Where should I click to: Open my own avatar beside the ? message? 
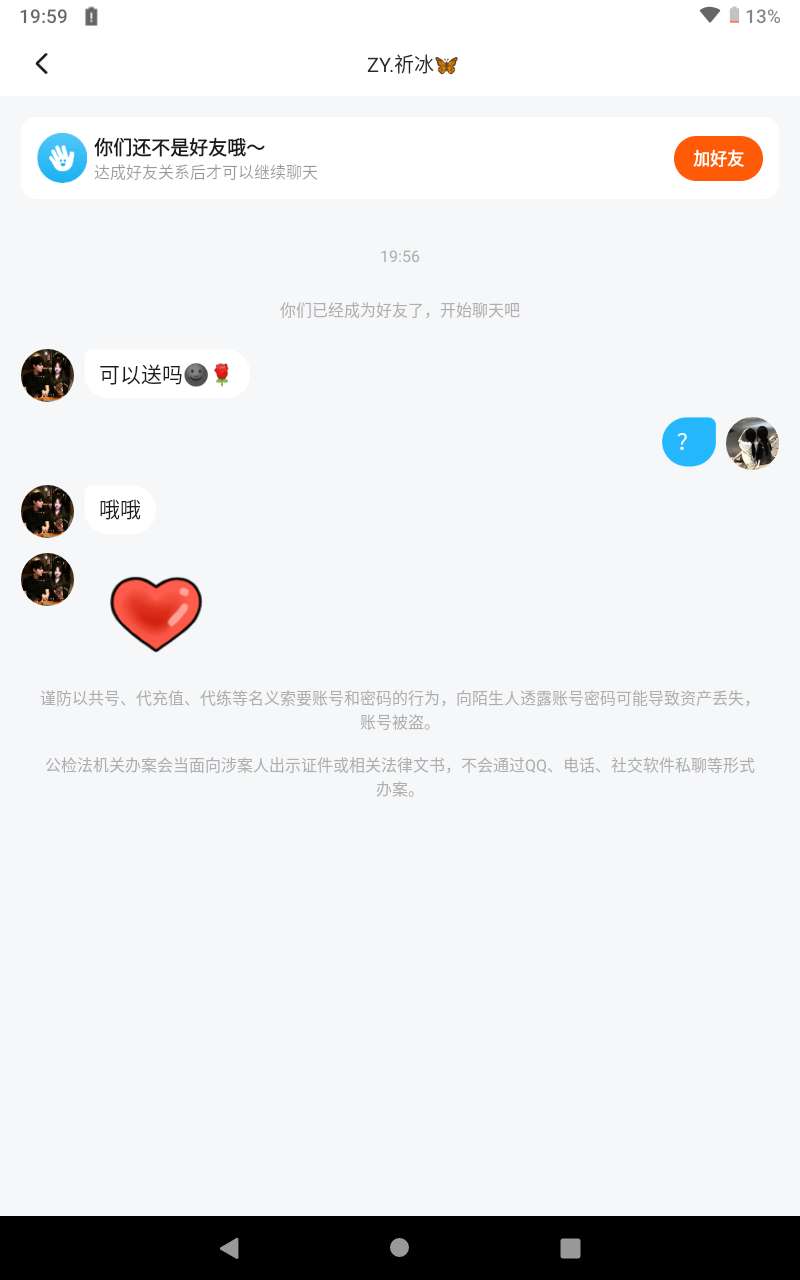coord(752,443)
